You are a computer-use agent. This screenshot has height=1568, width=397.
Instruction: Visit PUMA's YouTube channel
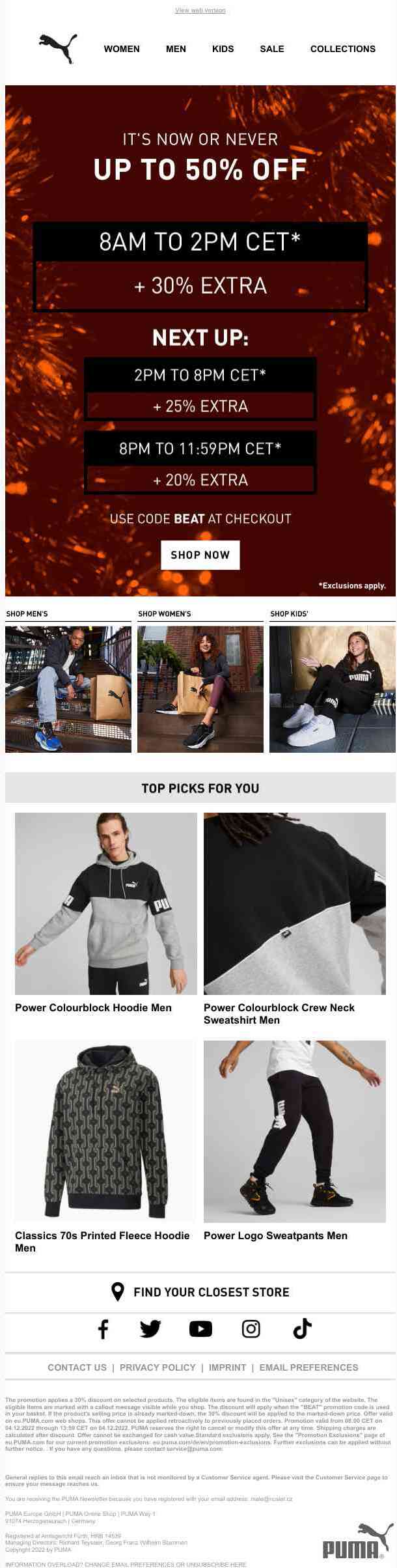click(200, 1329)
